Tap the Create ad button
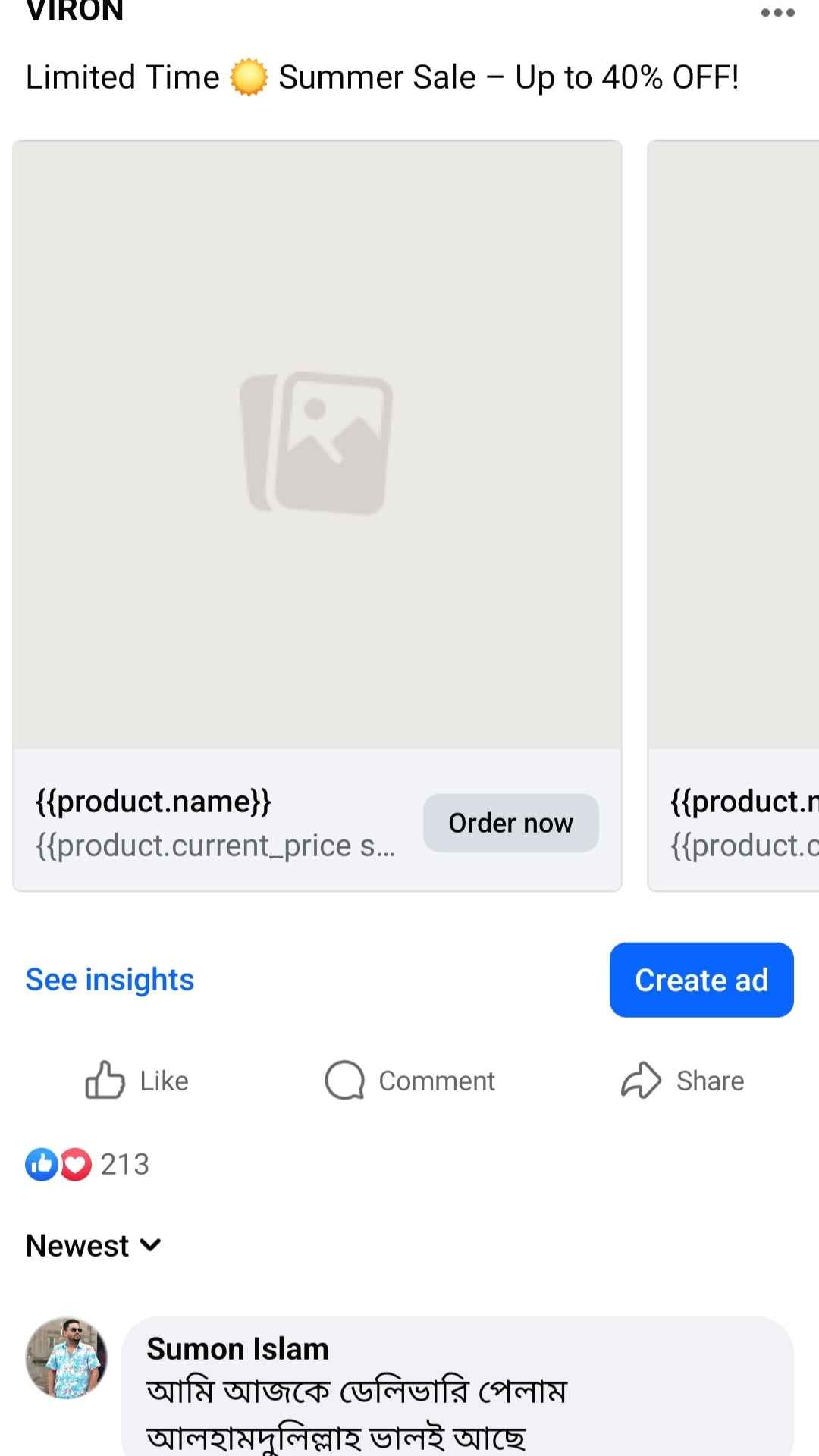 [701, 980]
